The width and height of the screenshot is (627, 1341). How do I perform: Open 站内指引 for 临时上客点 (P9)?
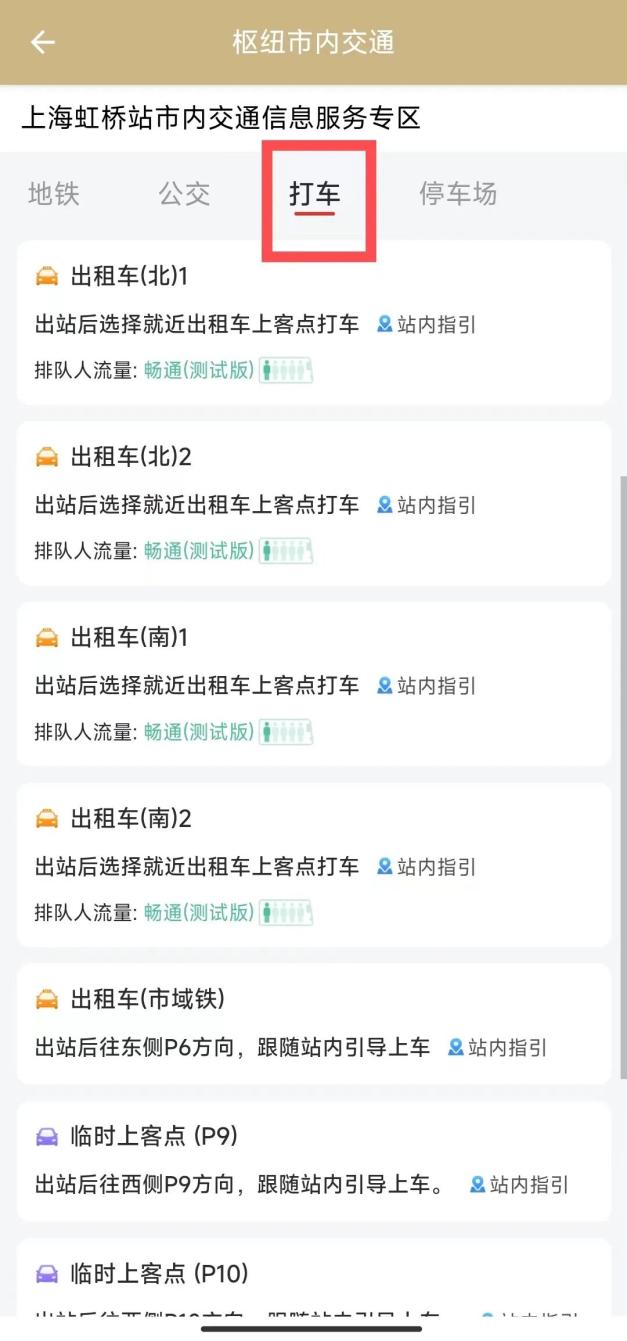[x=520, y=1185]
